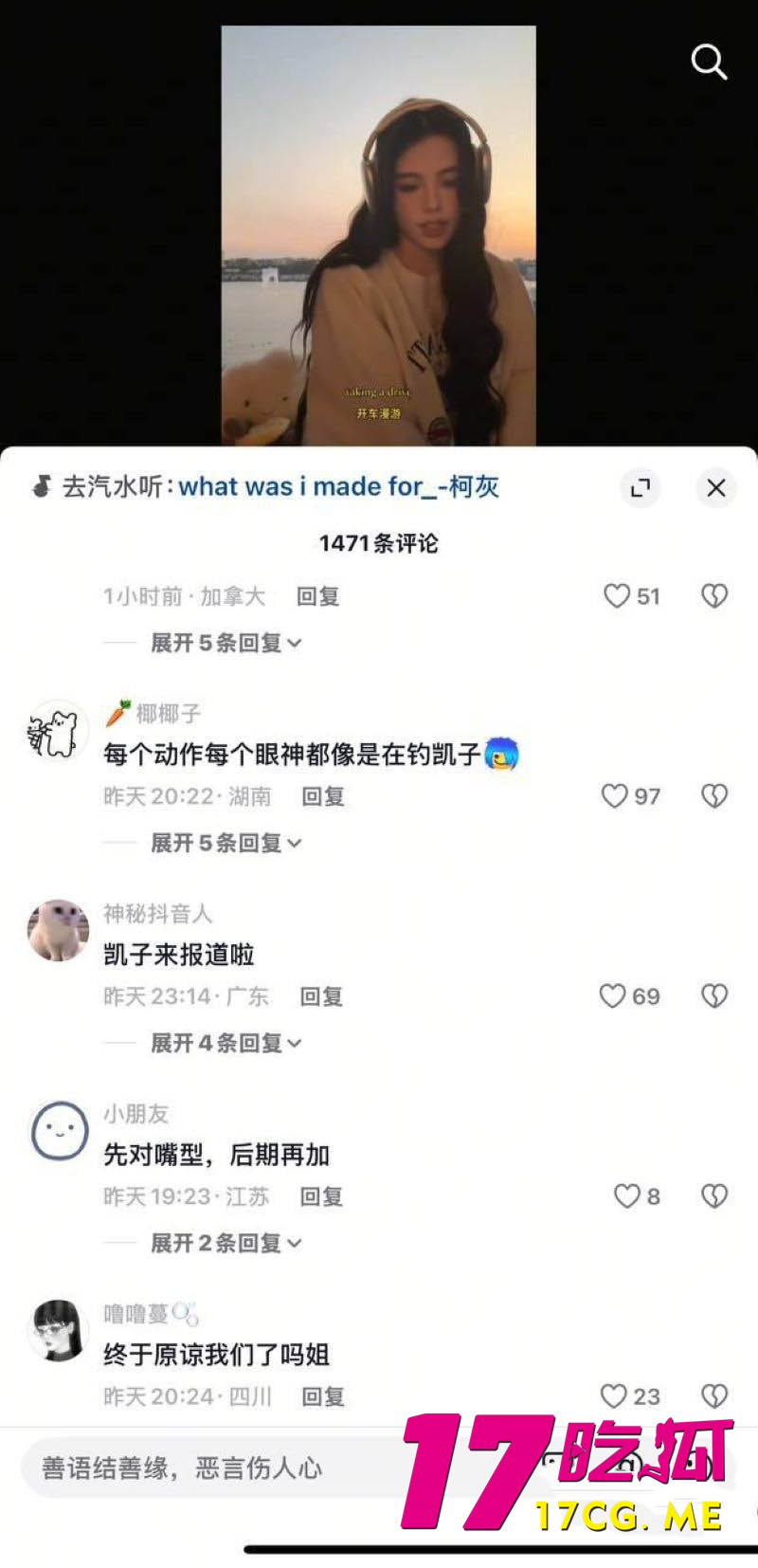Expand the comments panel to full screen
The image size is (758, 1568).
[x=641, y=487]
